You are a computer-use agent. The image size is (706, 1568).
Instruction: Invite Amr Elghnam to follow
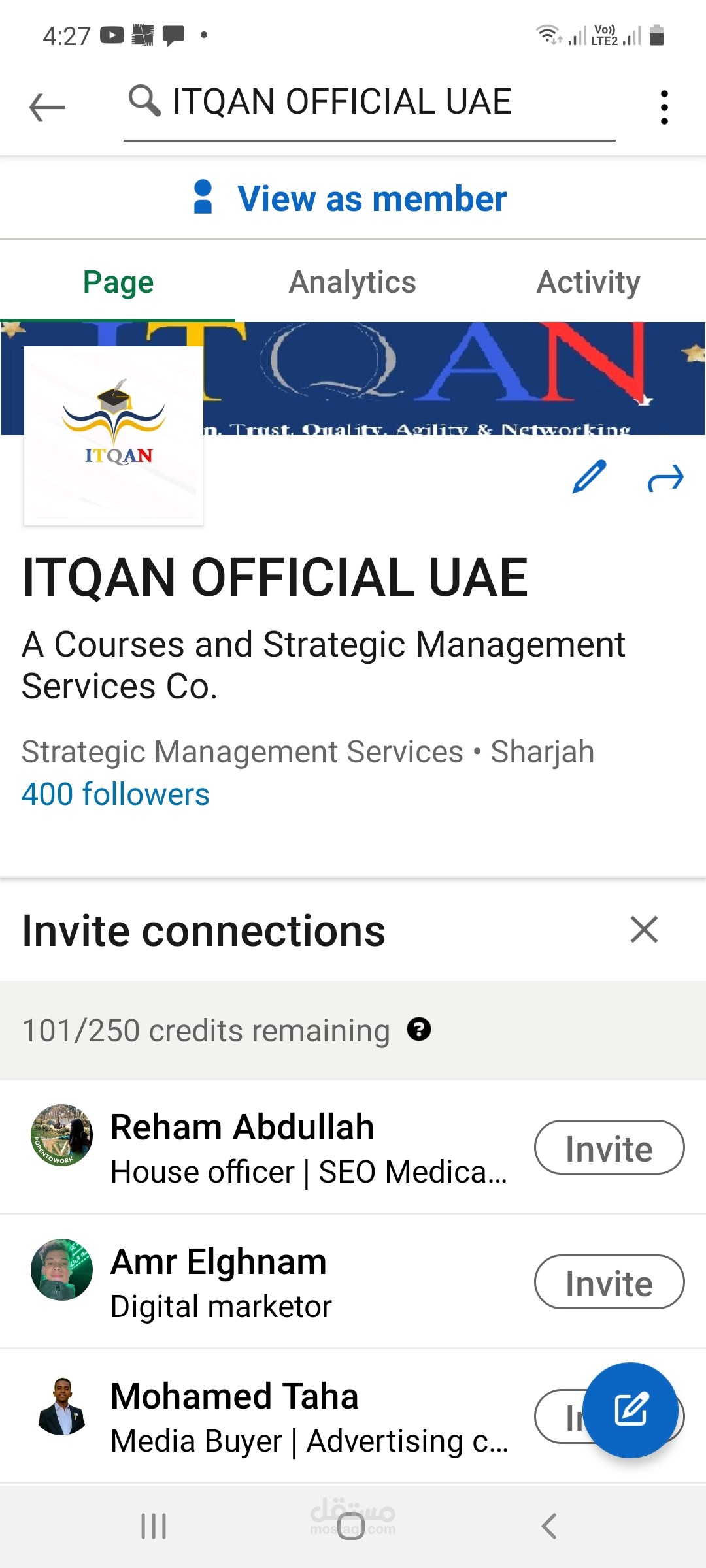609,1282
